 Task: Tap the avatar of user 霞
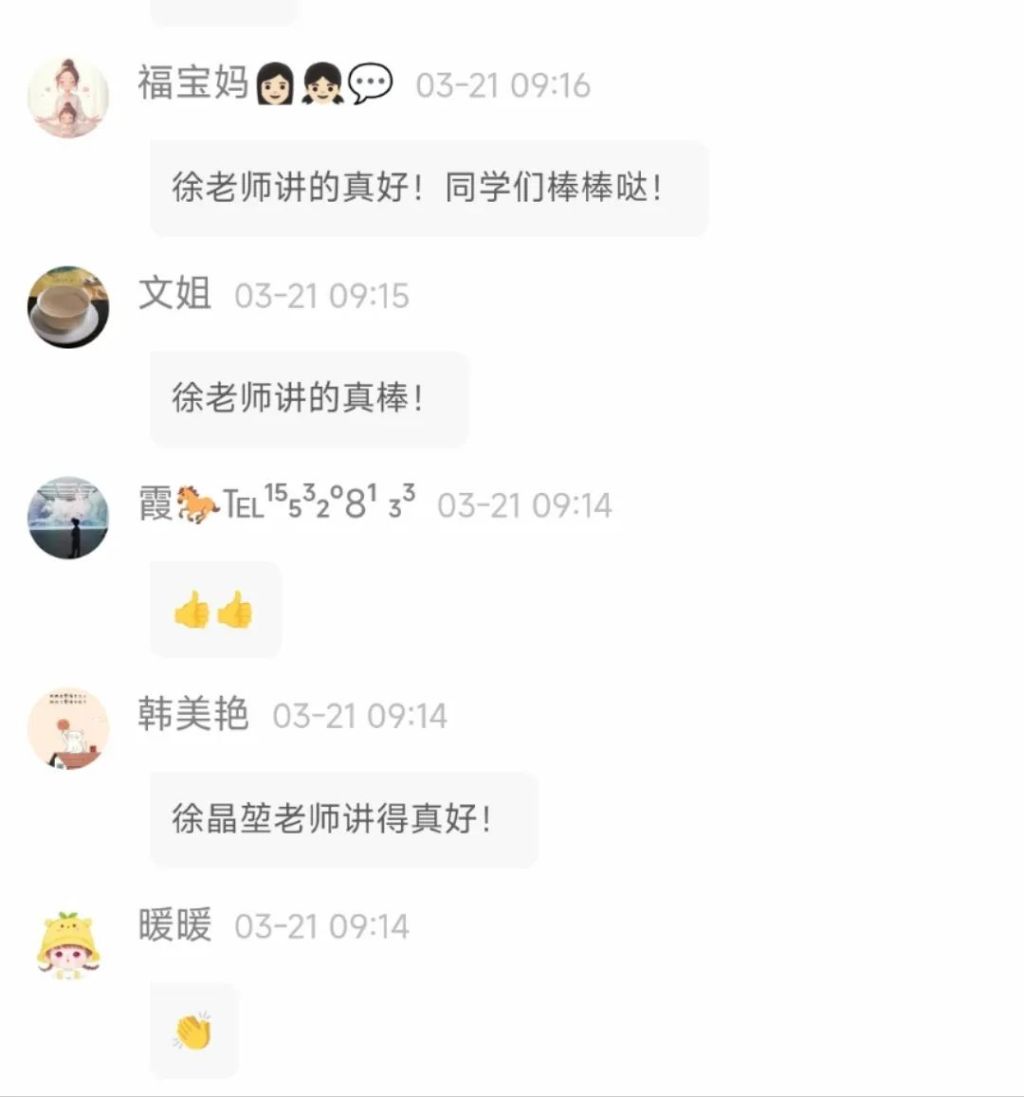[x=68, y=517]
